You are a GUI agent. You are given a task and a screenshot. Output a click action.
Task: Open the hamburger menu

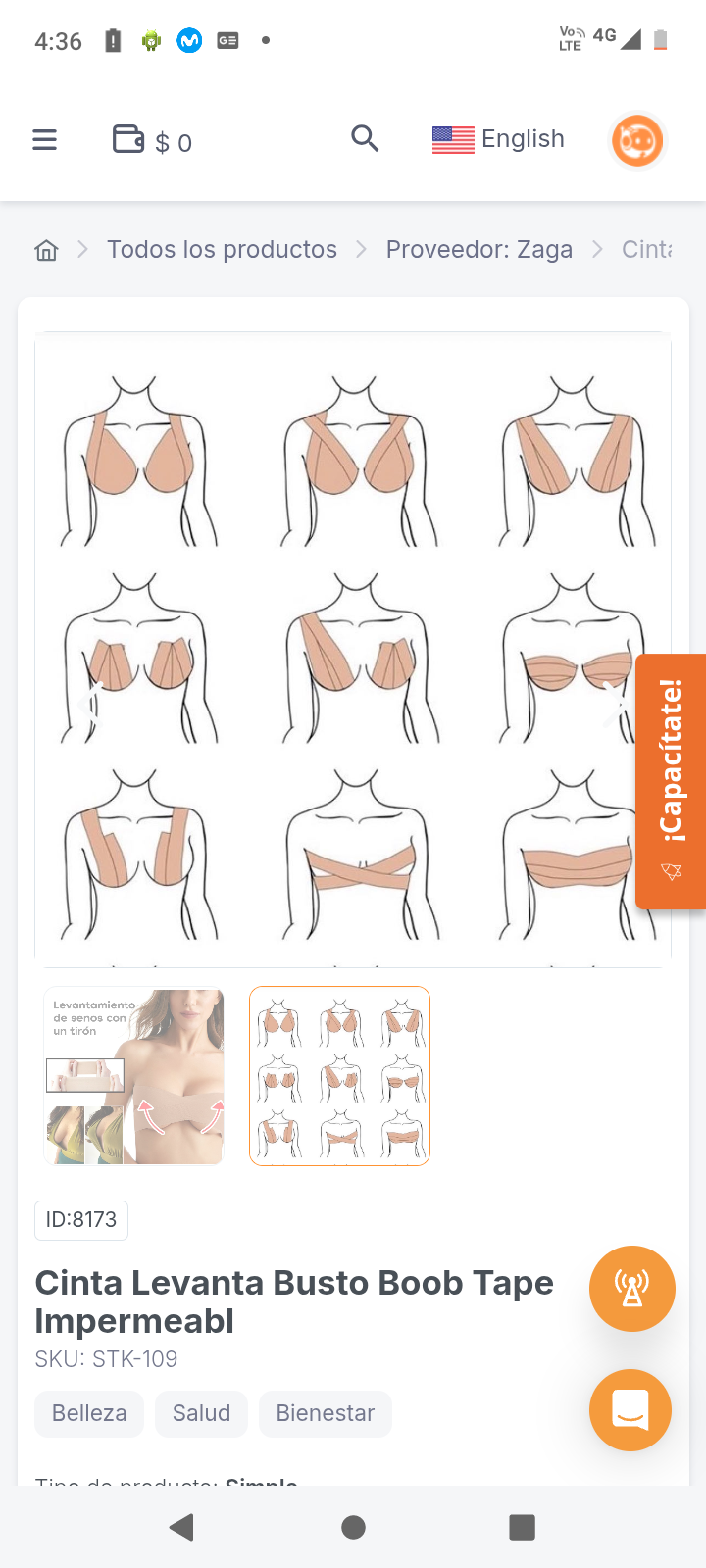44,140
